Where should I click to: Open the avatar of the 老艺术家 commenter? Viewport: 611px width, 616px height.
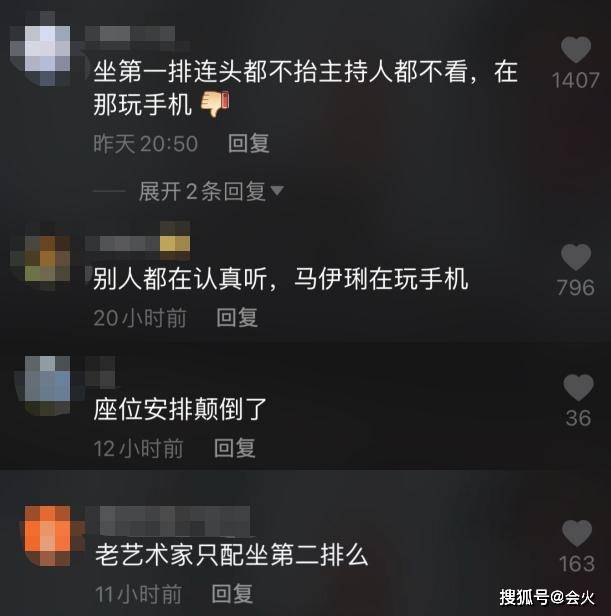click(x=46, y=534)
